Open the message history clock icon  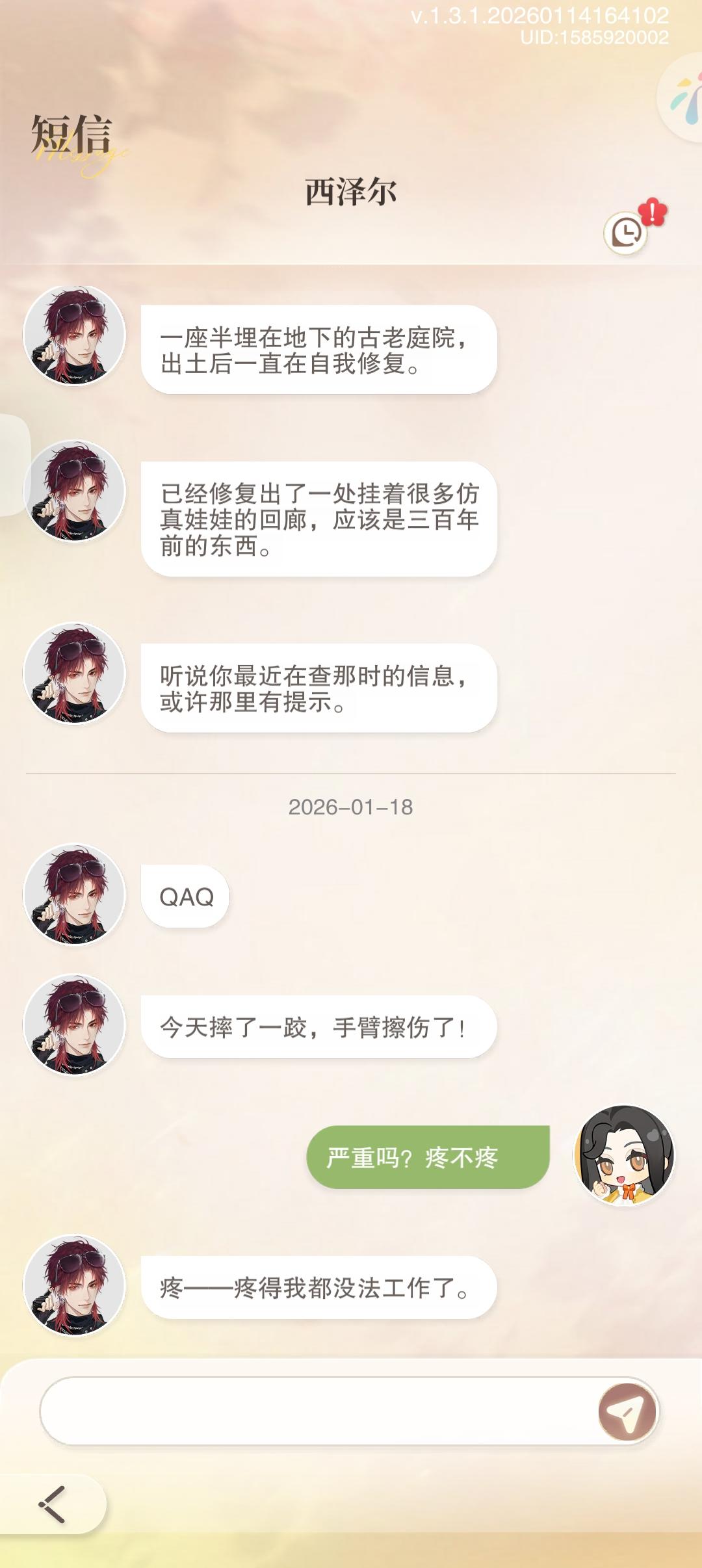coord(626,233)
